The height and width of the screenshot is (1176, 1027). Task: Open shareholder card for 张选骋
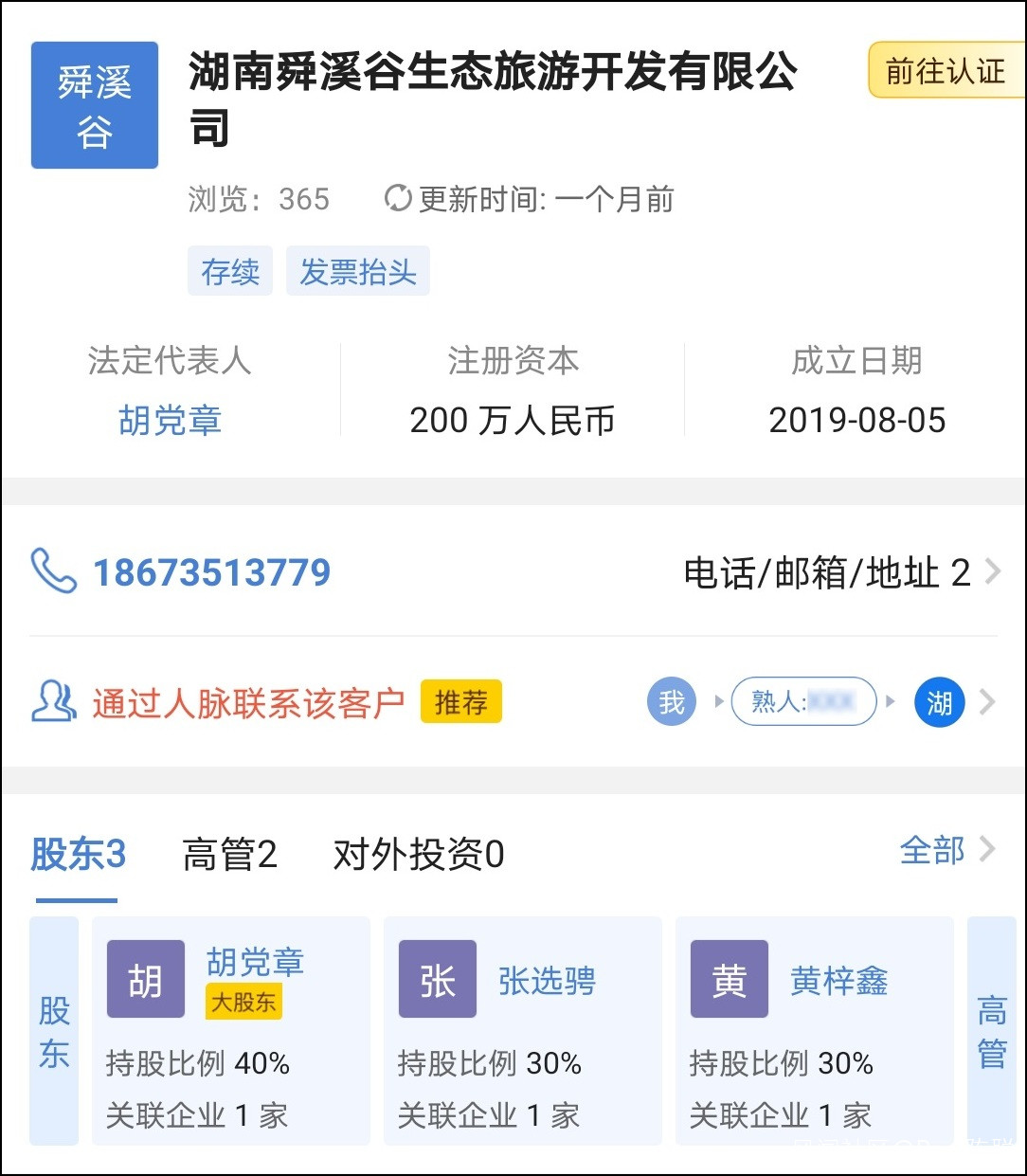[522, 1030]
